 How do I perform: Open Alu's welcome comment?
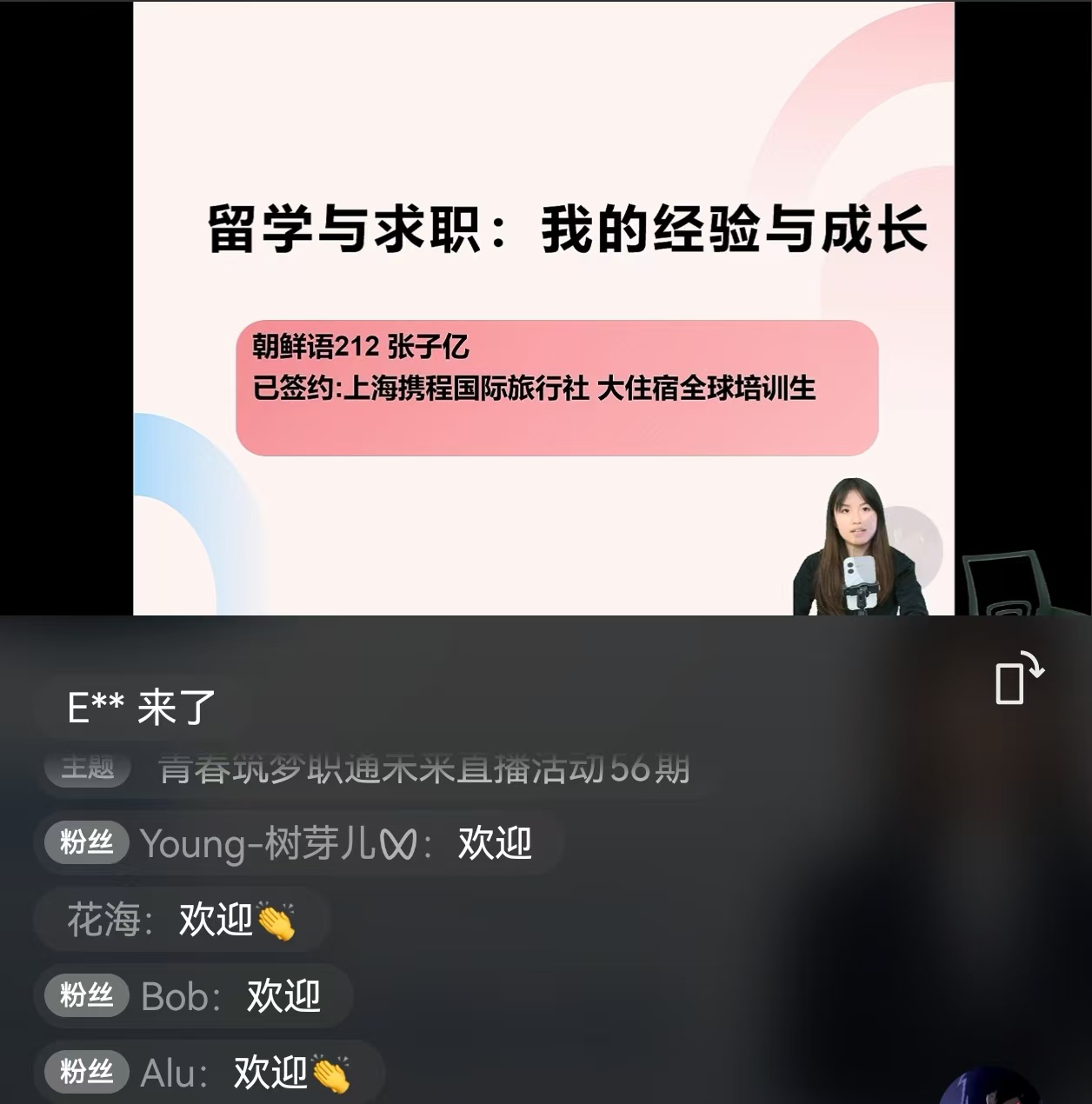(x=209, y=1073)
